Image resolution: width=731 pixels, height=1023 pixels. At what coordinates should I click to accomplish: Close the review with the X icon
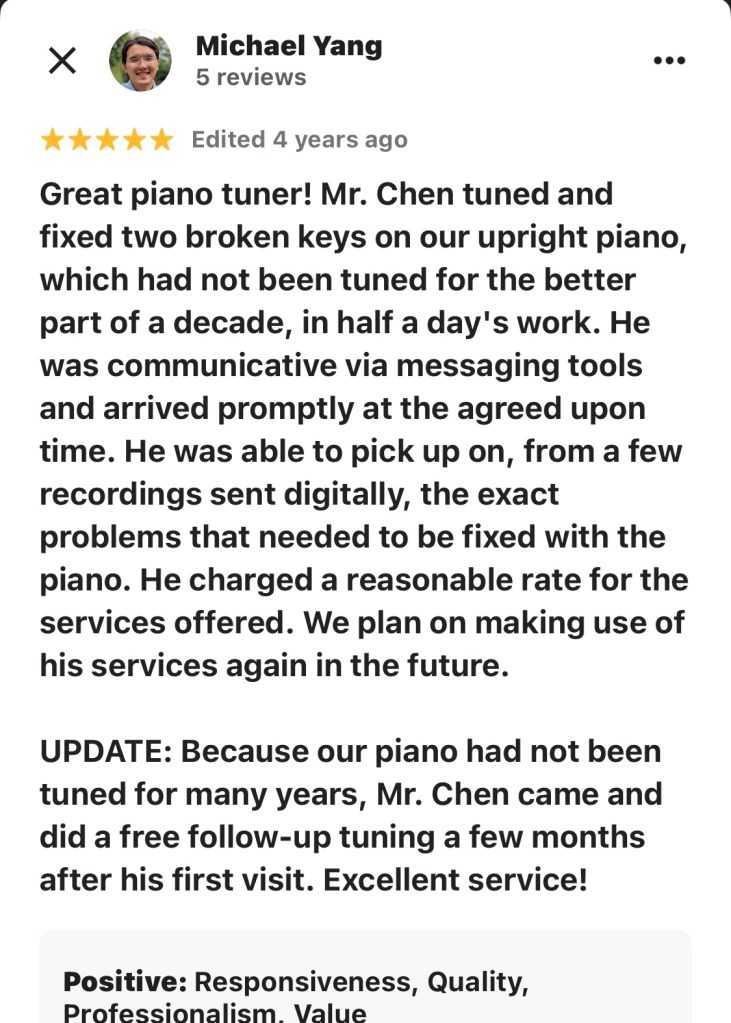click(62, 60)
